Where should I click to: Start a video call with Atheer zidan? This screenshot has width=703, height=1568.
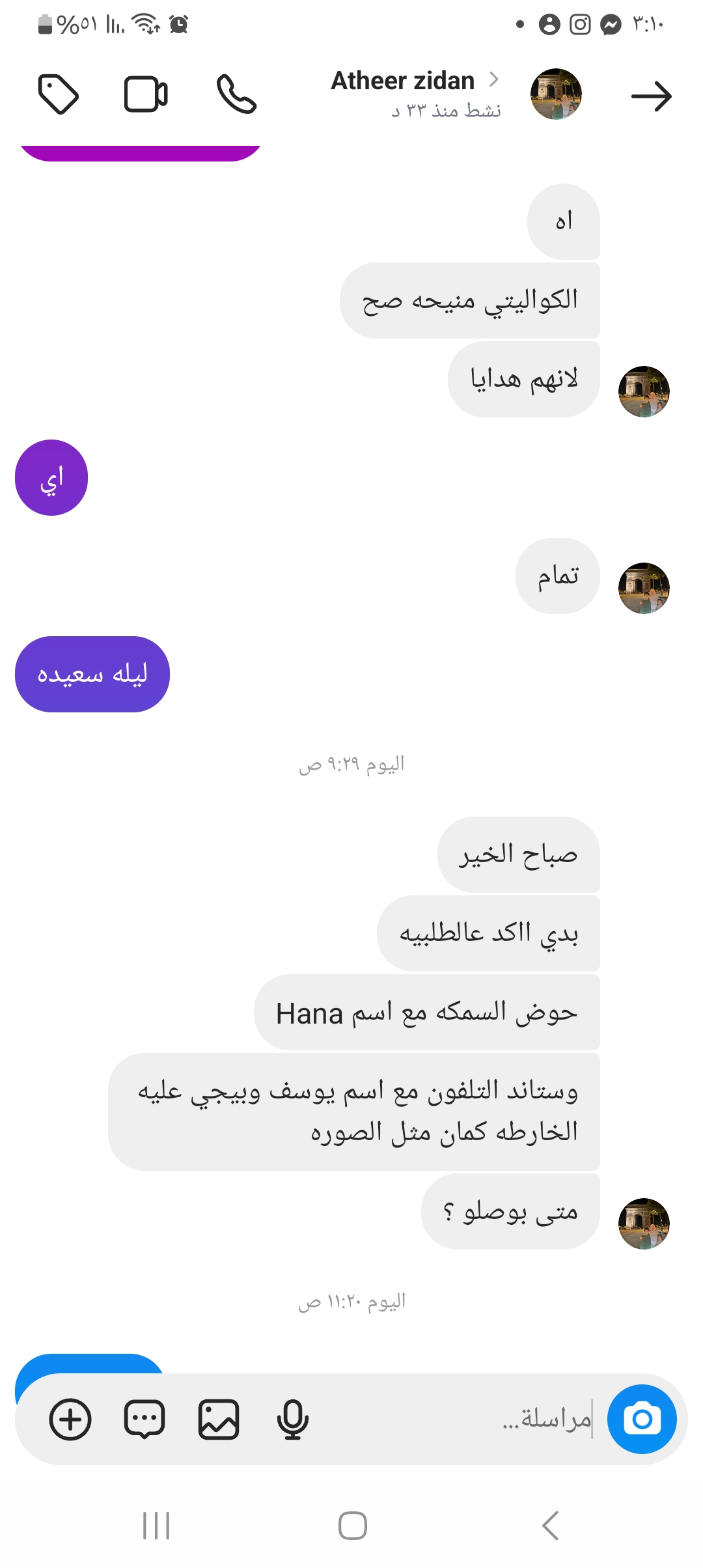tap(146, 94)
